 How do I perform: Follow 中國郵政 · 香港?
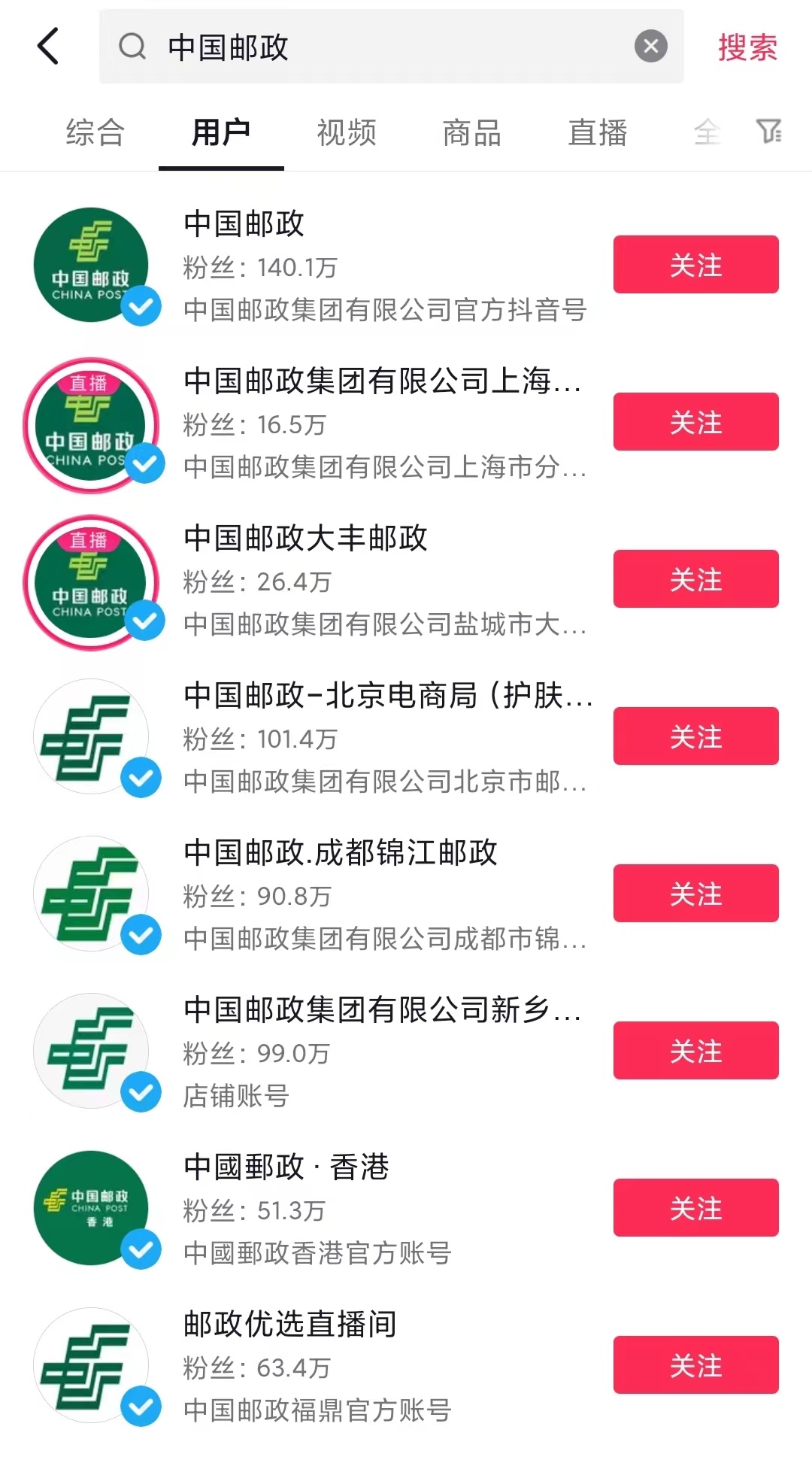click(696, 1208)
